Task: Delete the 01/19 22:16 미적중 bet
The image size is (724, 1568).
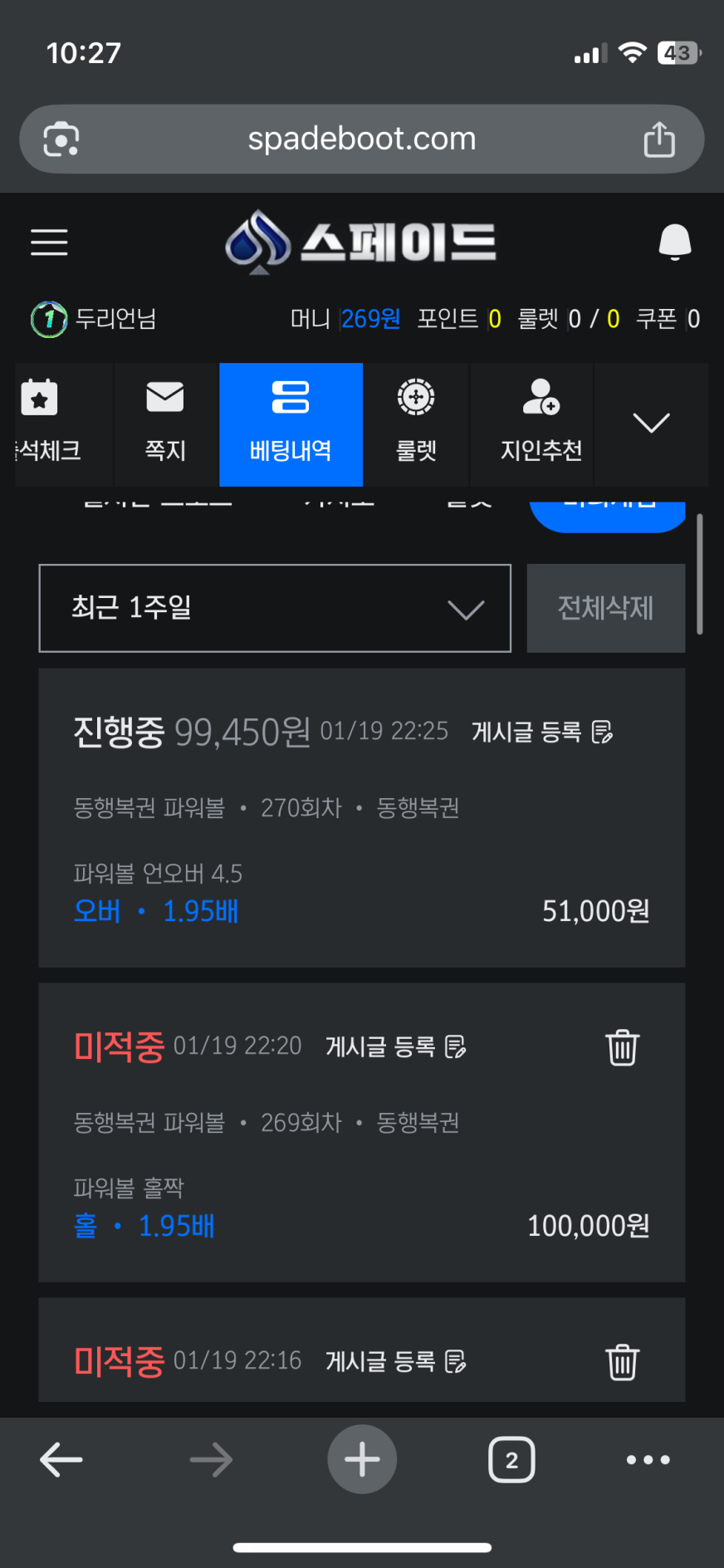Action: [622, 1362]
